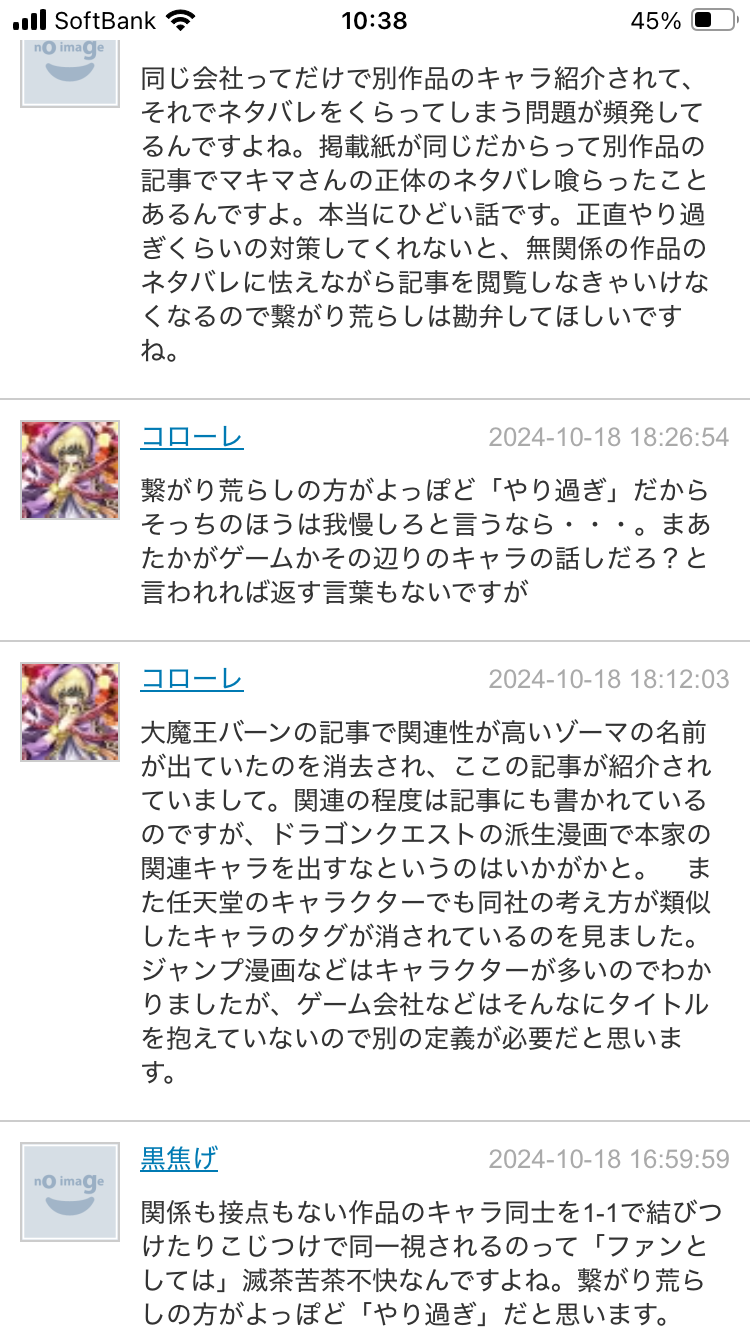Open 黒焦げ's user profile link
The width and height of the screenshot is (750, 1334).
click(x=179, y=1159)
